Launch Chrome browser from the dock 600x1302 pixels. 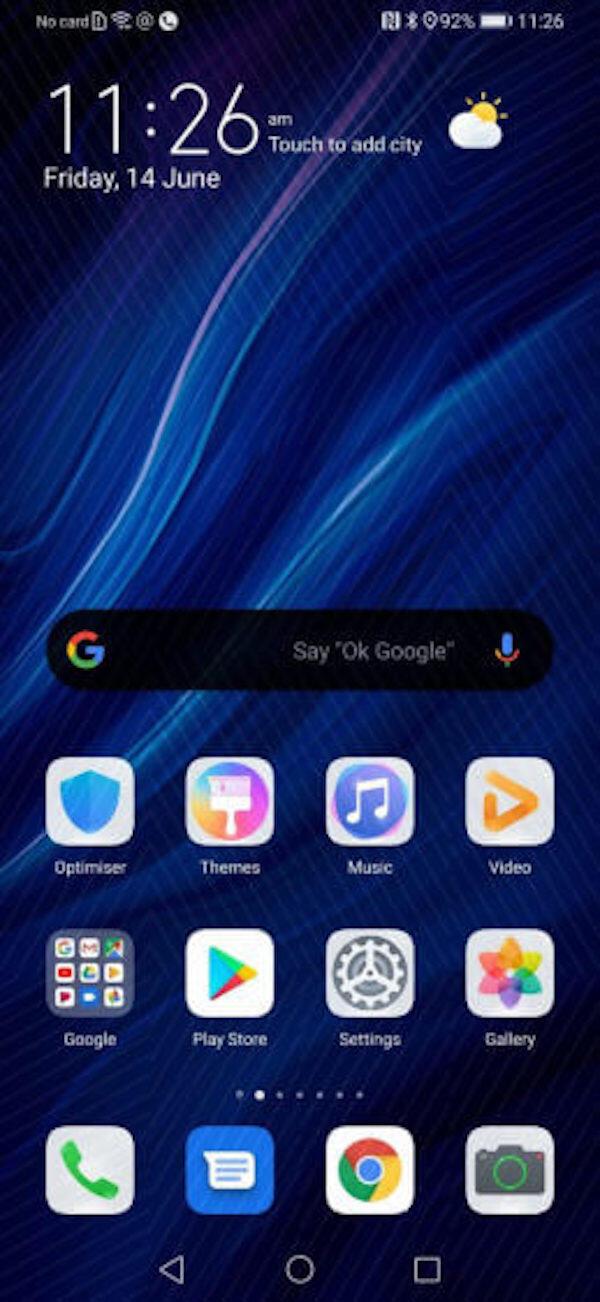370,1170
